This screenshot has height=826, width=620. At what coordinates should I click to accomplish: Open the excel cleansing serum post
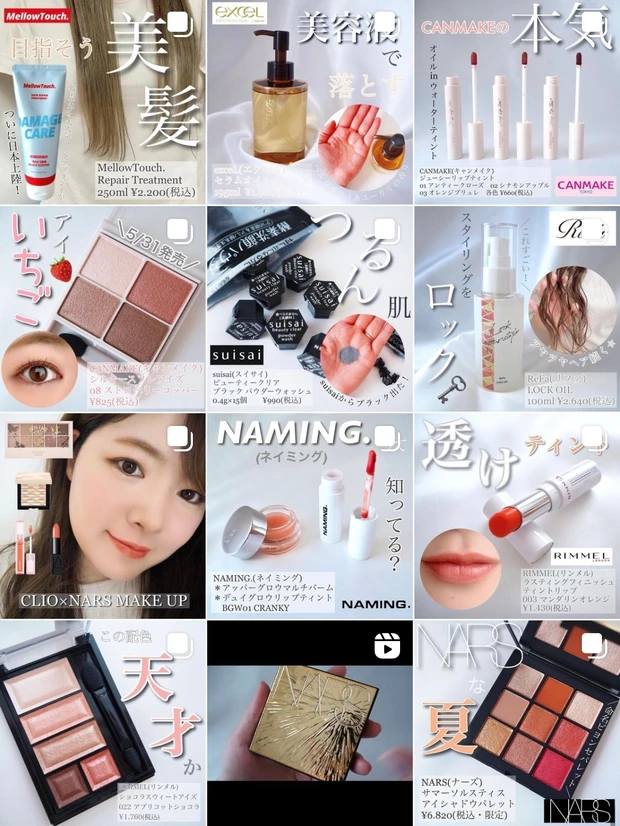(x=309, y=102)
